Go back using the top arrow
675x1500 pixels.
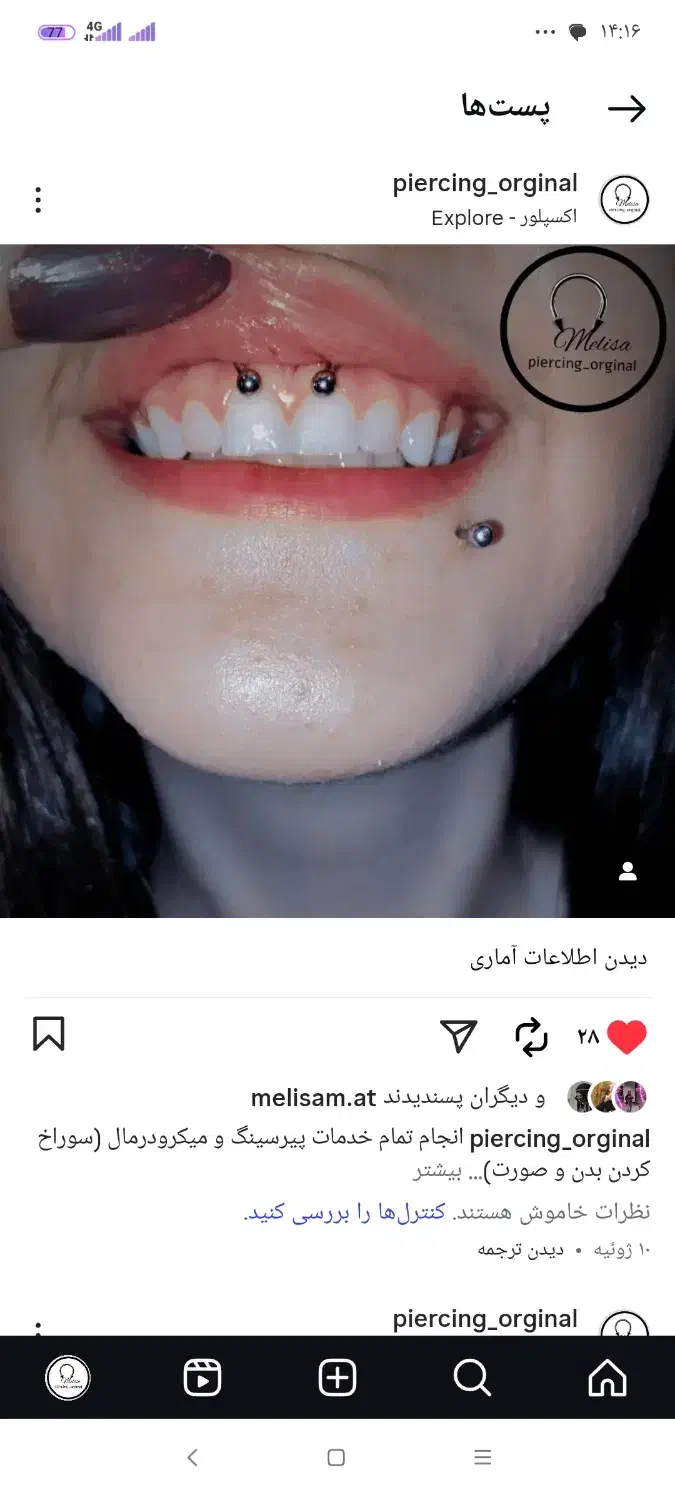627,109
